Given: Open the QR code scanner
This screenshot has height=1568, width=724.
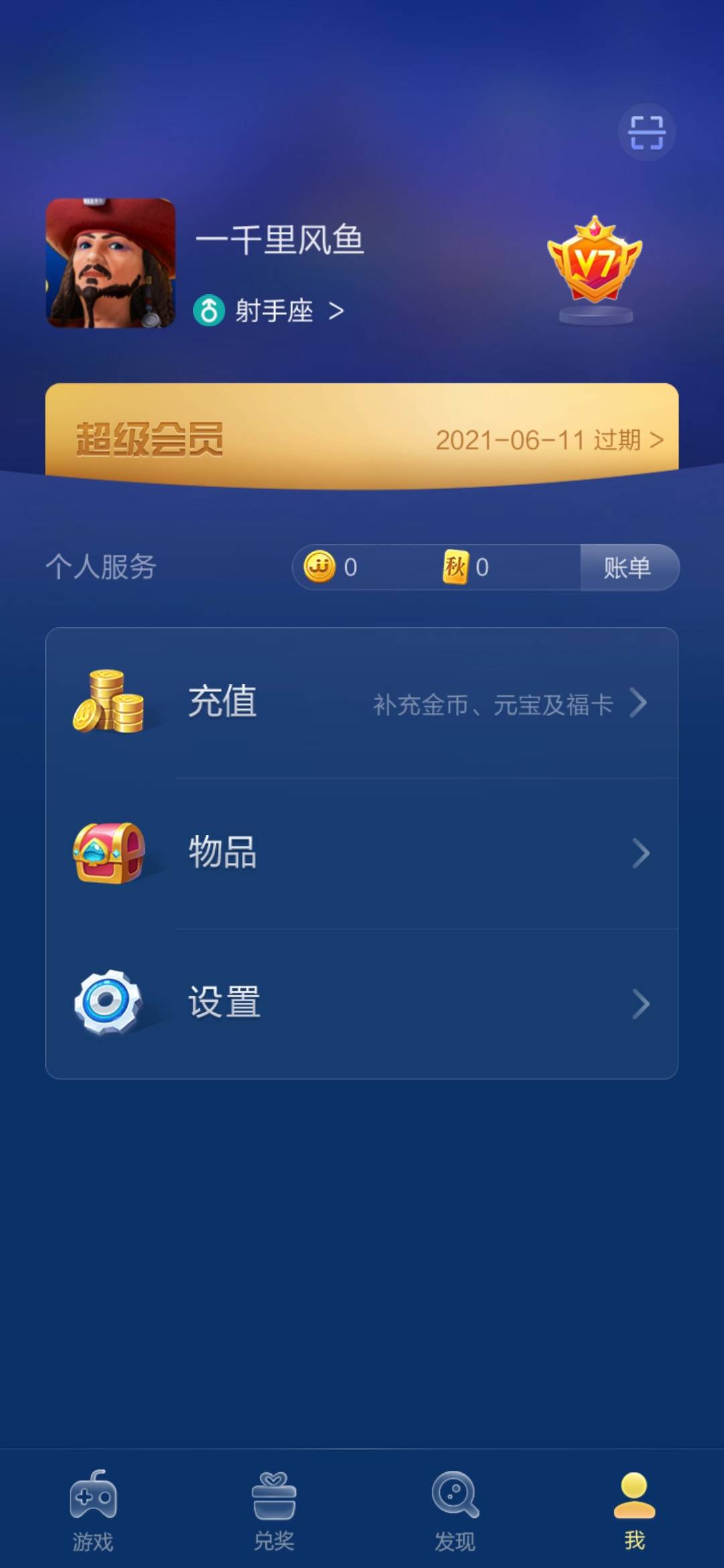Looking at the screenshot, I should 646,132.
